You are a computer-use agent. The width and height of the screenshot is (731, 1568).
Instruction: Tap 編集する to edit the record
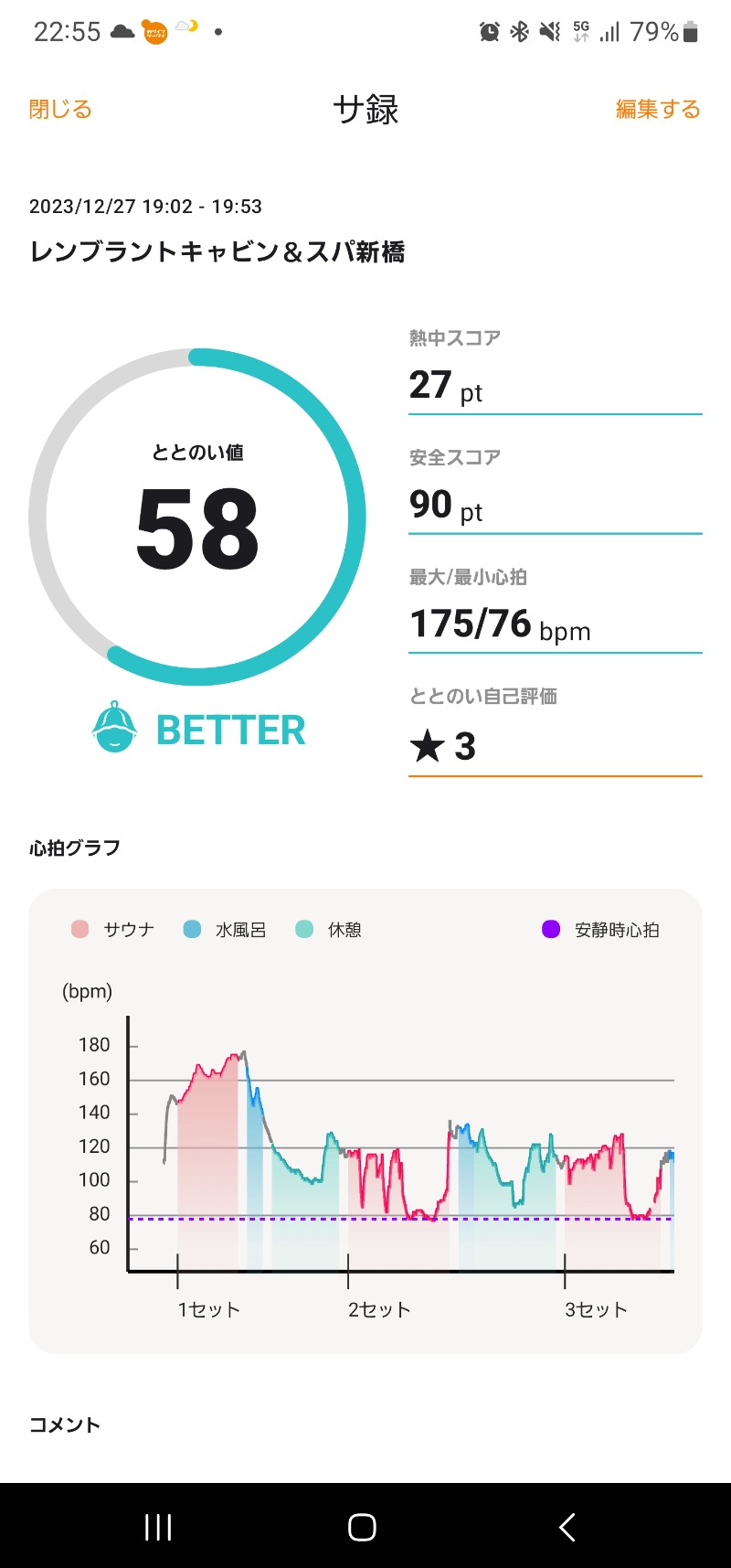coord(657,110)
